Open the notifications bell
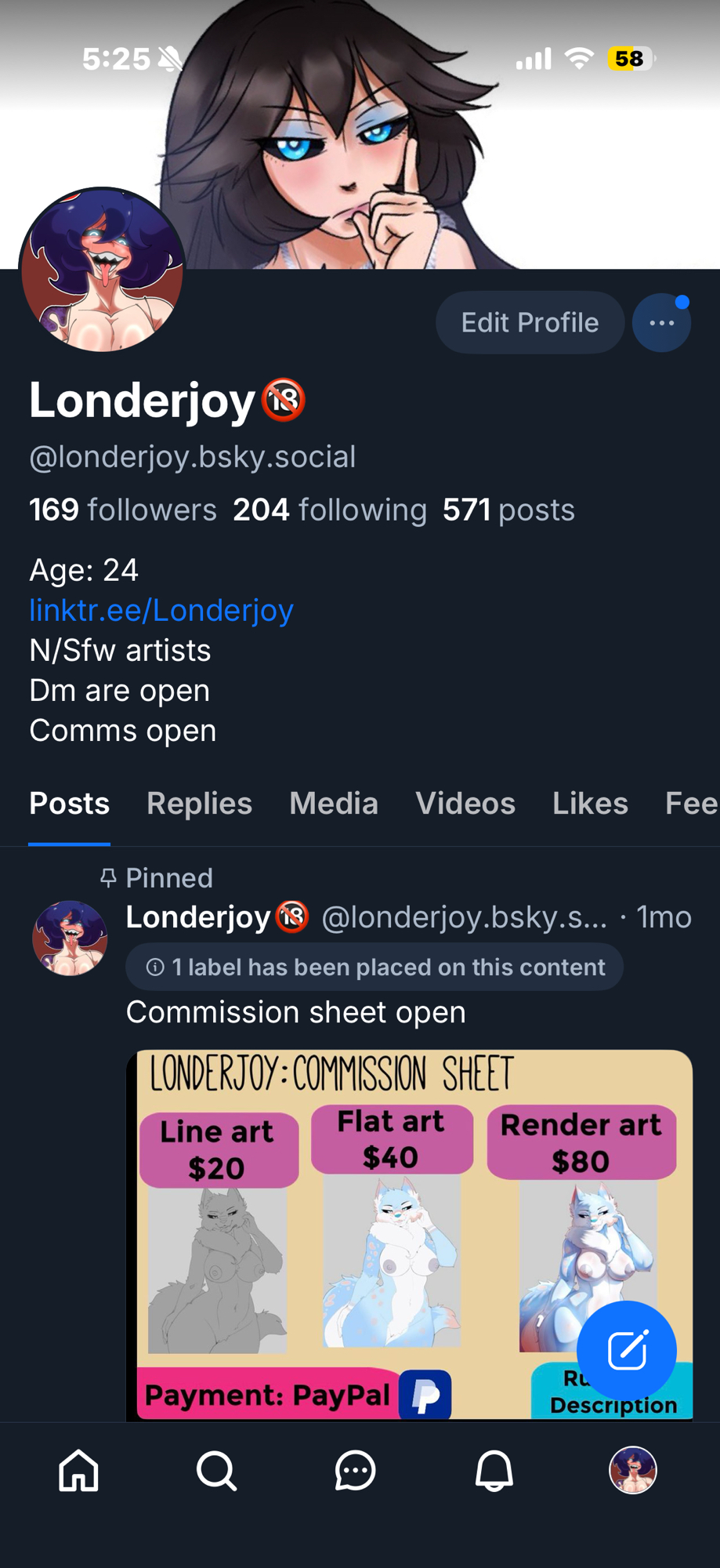Image resolution: width=720 pixels, height=1568 pixels. 494,1470
